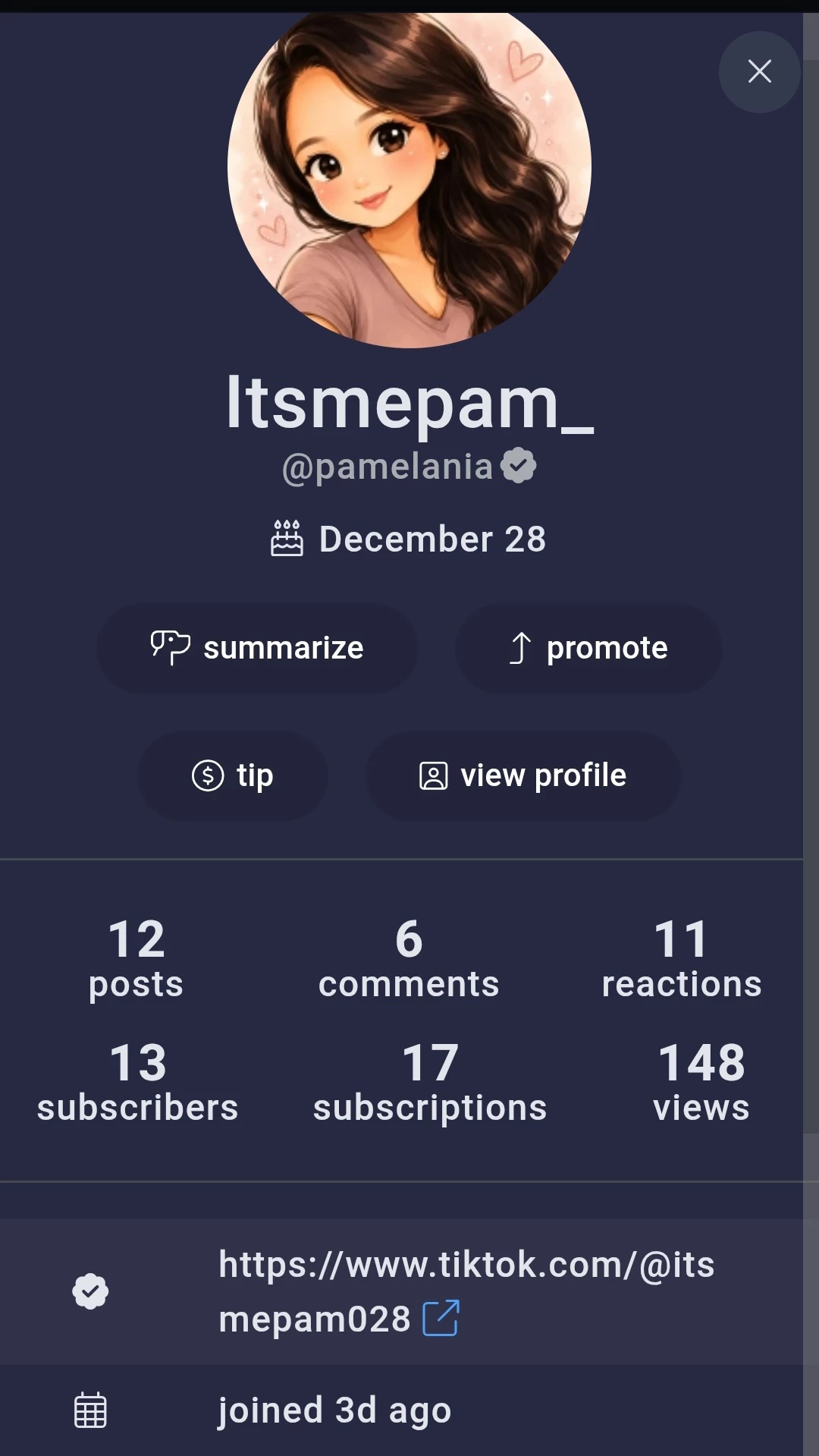Image resolution: width=819 pixels, height=1456 pixels.
Task: Open view profile
Action: pyautogui.click(x=523, y=775)
